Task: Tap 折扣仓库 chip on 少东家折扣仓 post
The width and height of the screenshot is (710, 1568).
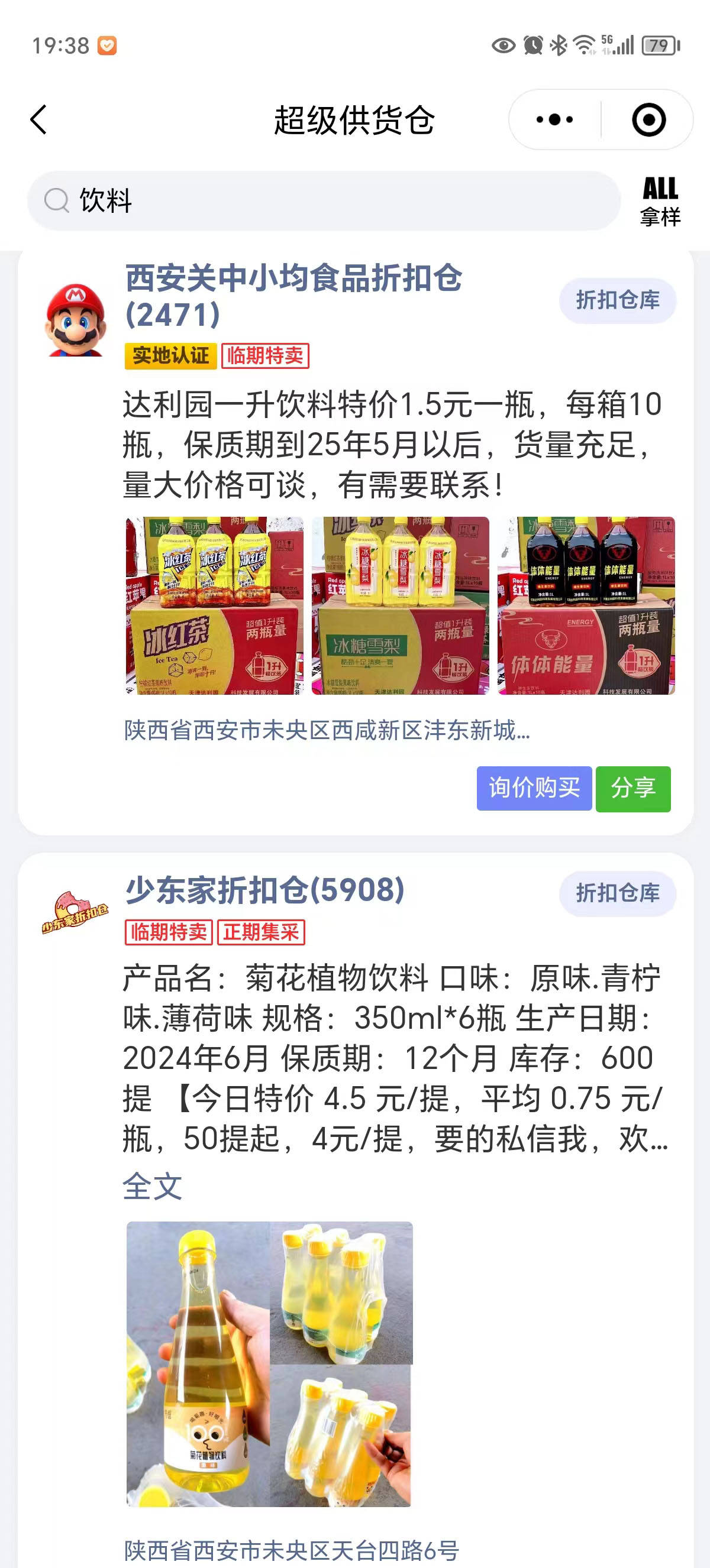Action: point(617,893)
